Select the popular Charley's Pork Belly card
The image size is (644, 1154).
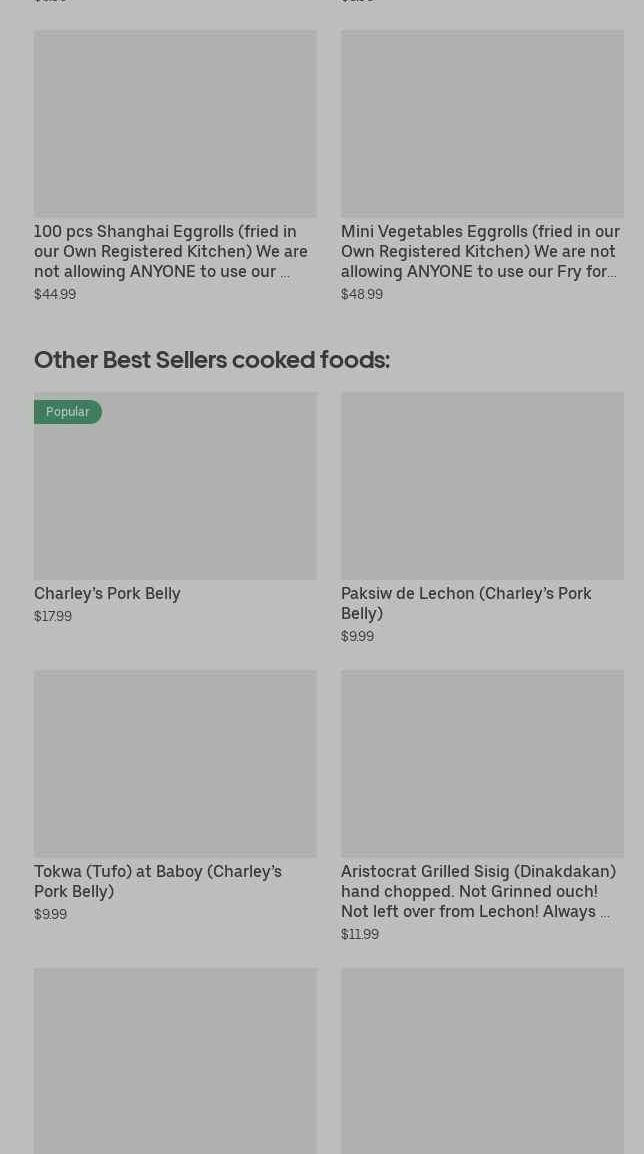[x=175, y=509]
